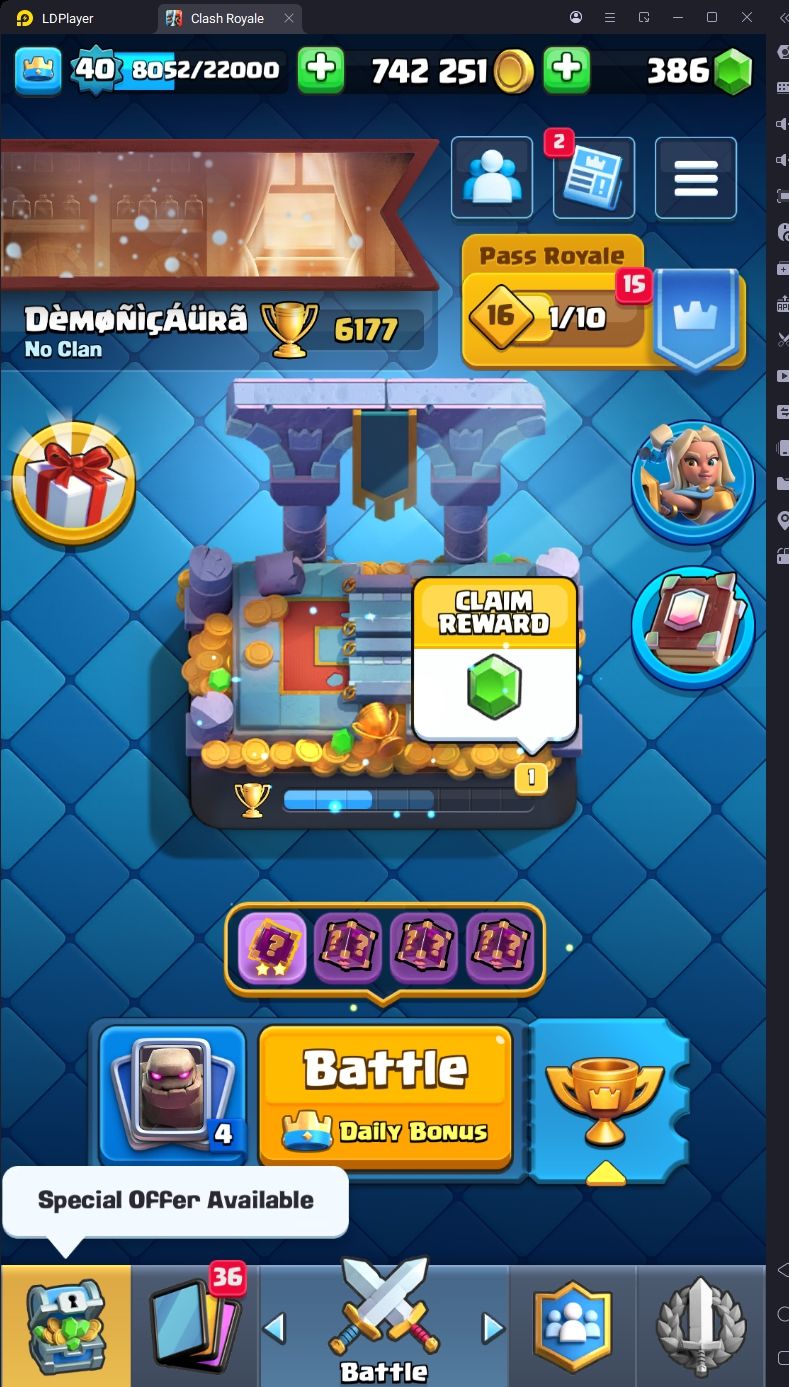This screenshot has width=789, height=1387.
Task: Change battle deck with Golem card
Action: point(172,1093)
